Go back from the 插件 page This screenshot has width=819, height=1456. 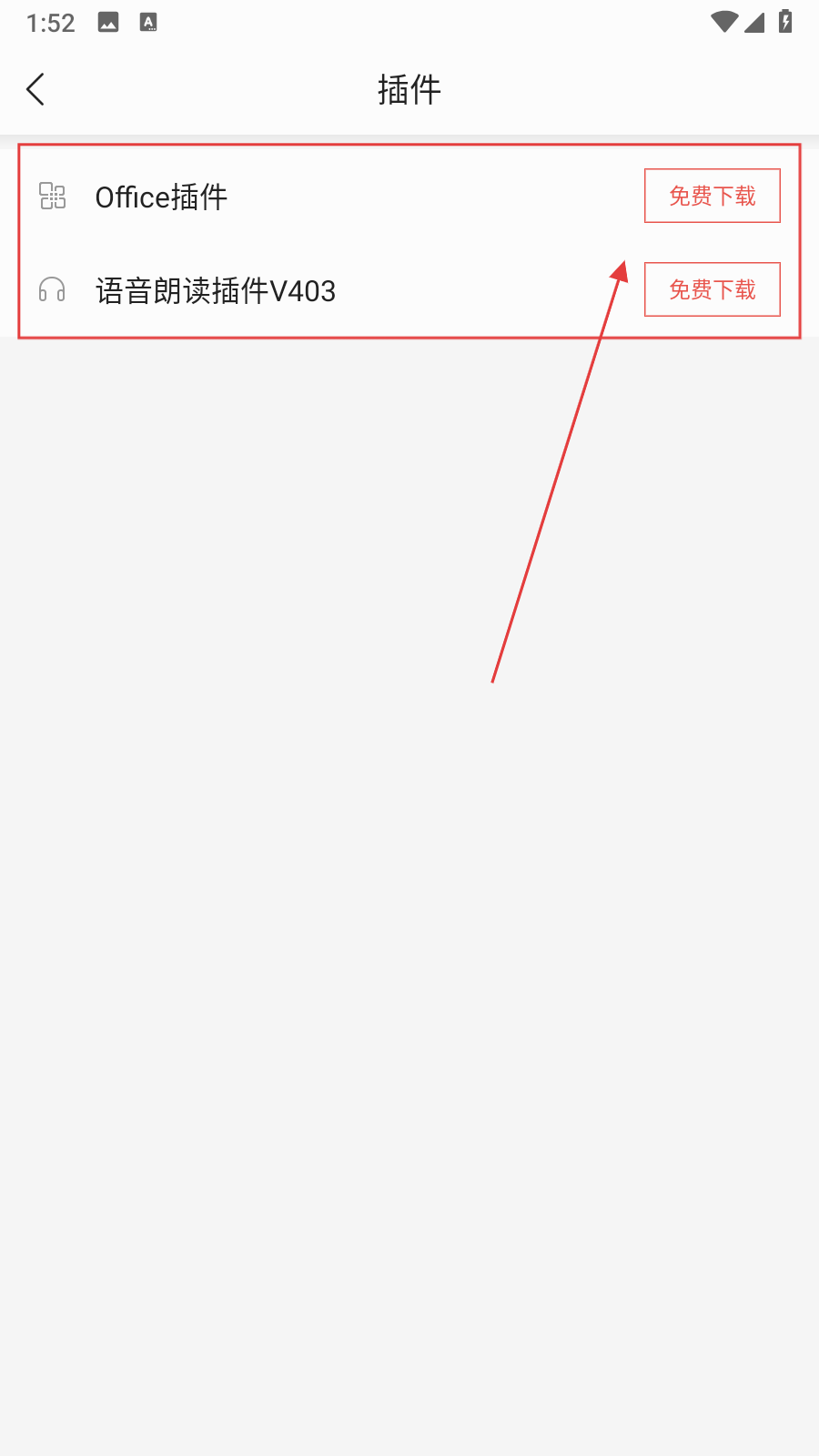point(35,89)
